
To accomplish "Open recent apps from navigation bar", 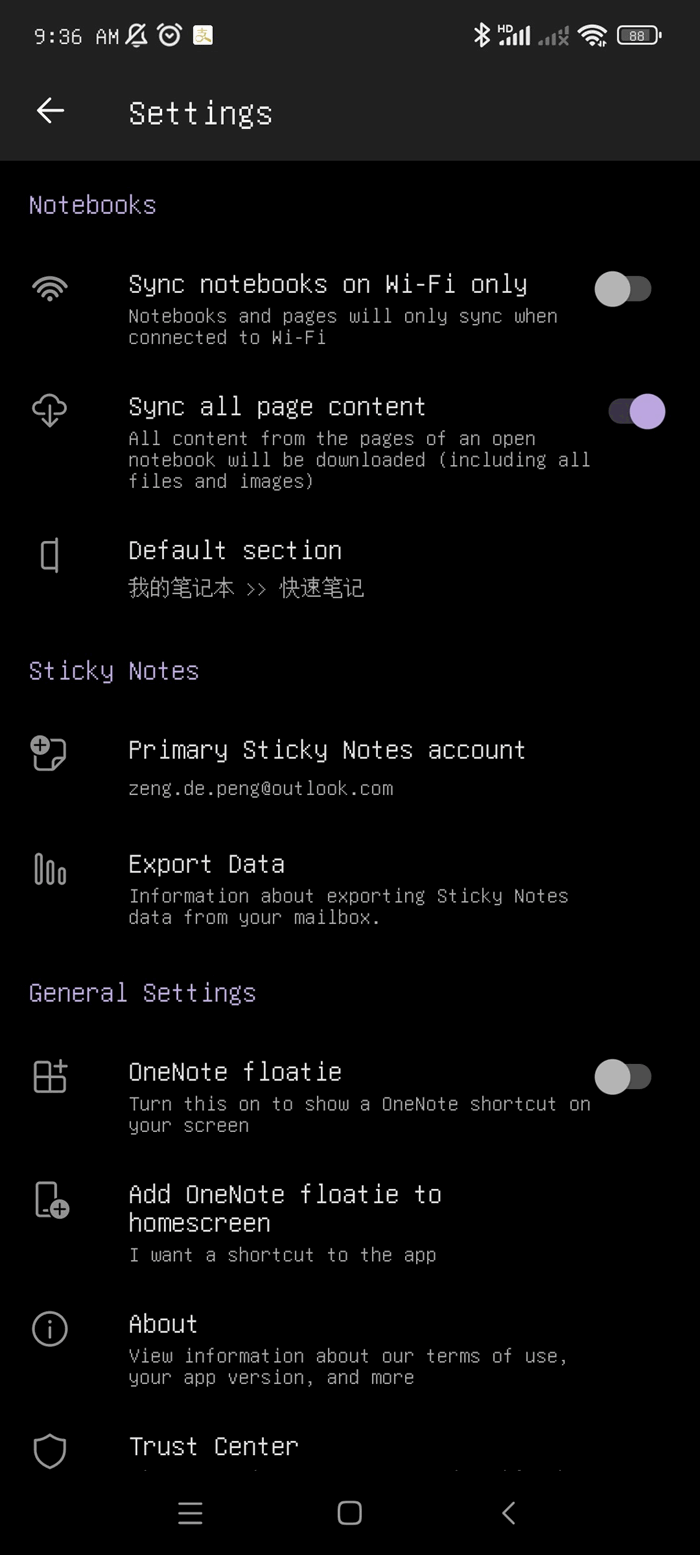I will pyautogui.click(x=190, y=1513).
